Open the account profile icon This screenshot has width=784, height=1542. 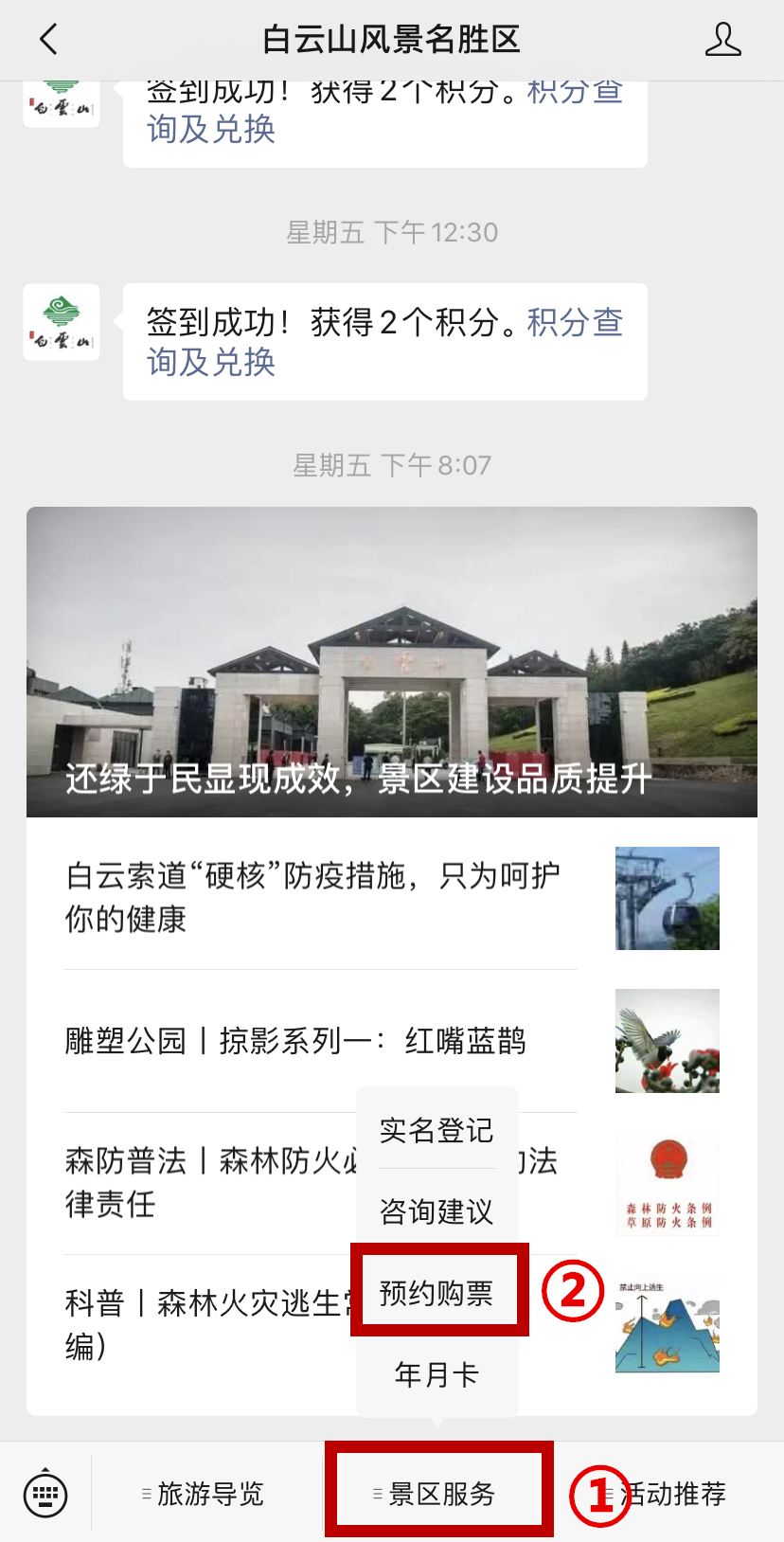(722, 40)
